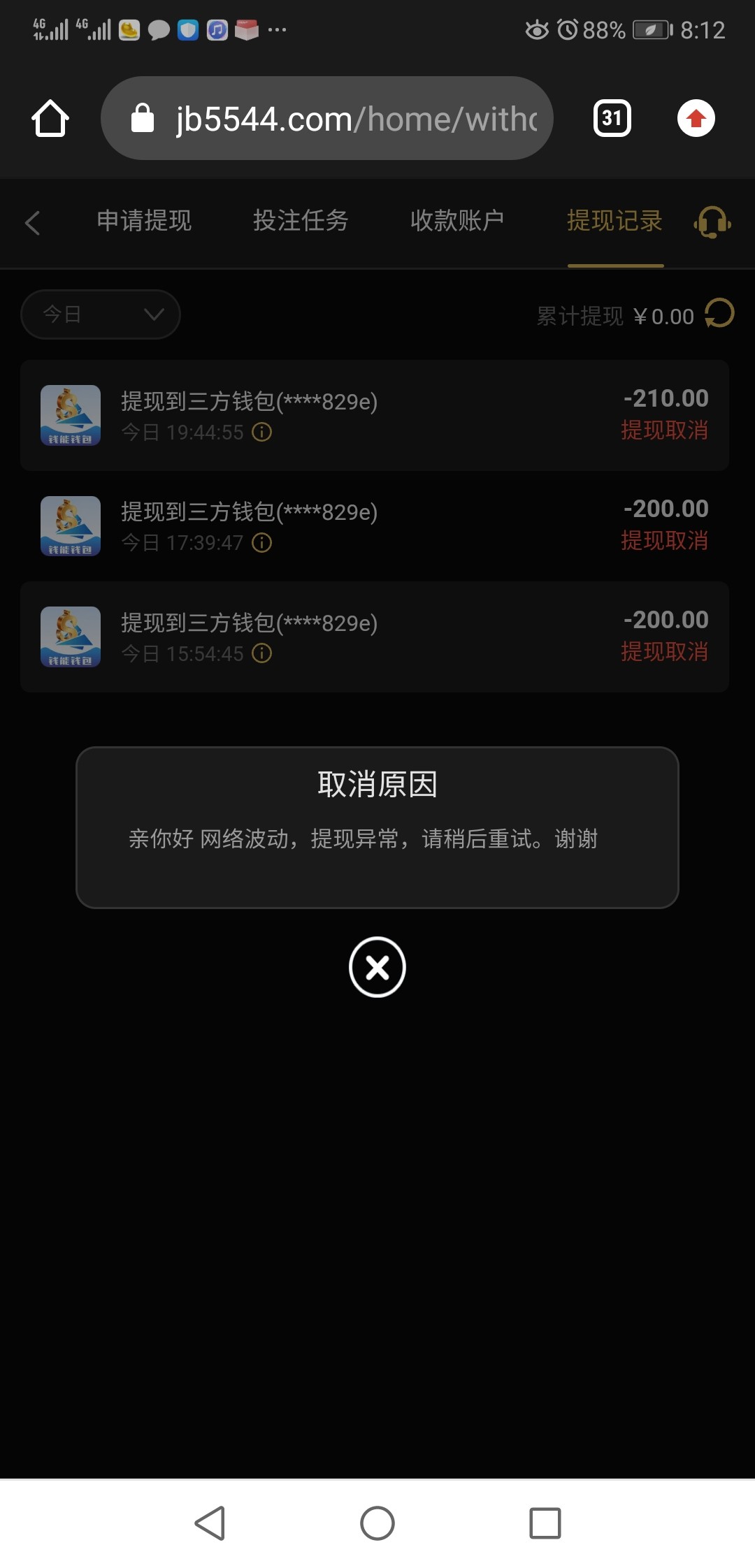This screenshot has width=755, height=1568.
Task: Tap the browser home icon
Action: (50, 117)
